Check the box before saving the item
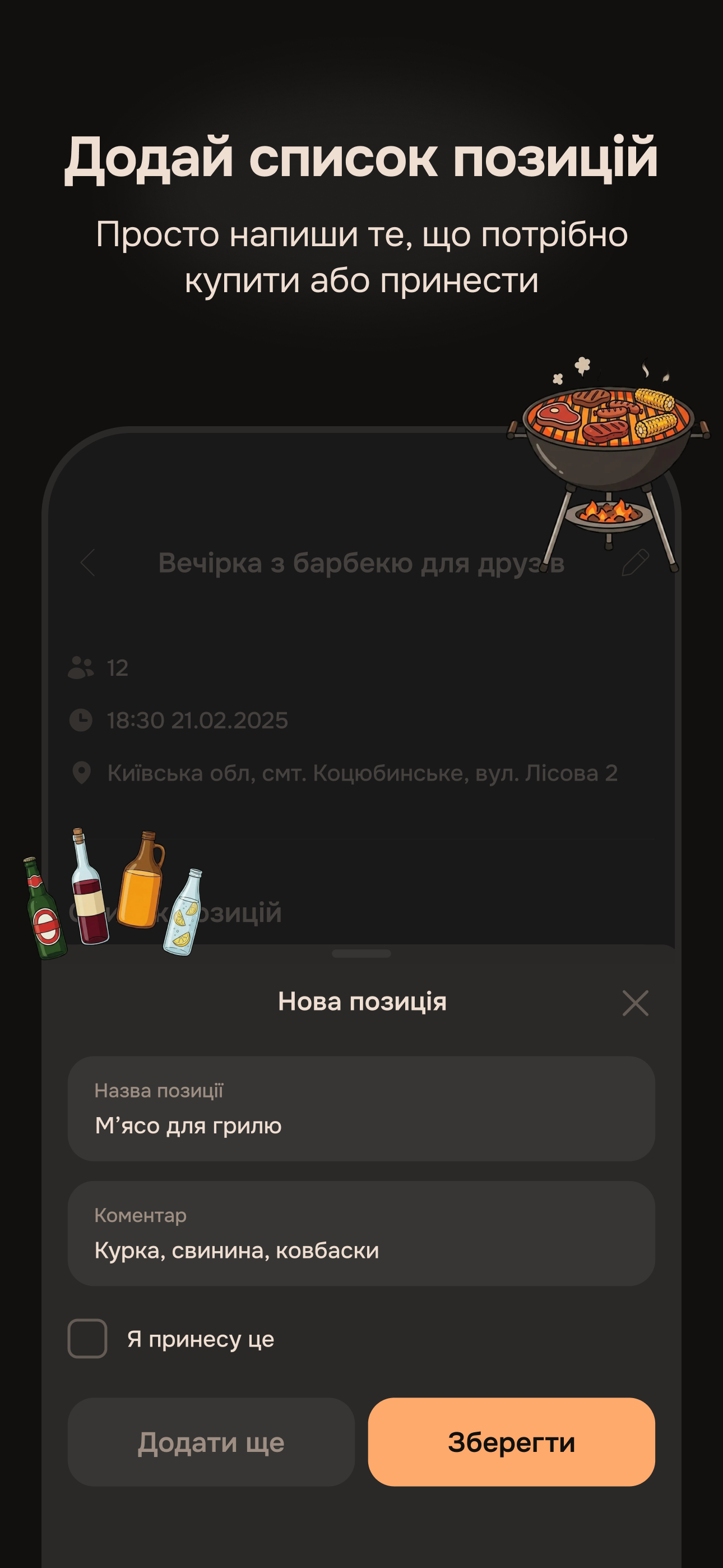 pyautogui.click(x=87, y=1339)
